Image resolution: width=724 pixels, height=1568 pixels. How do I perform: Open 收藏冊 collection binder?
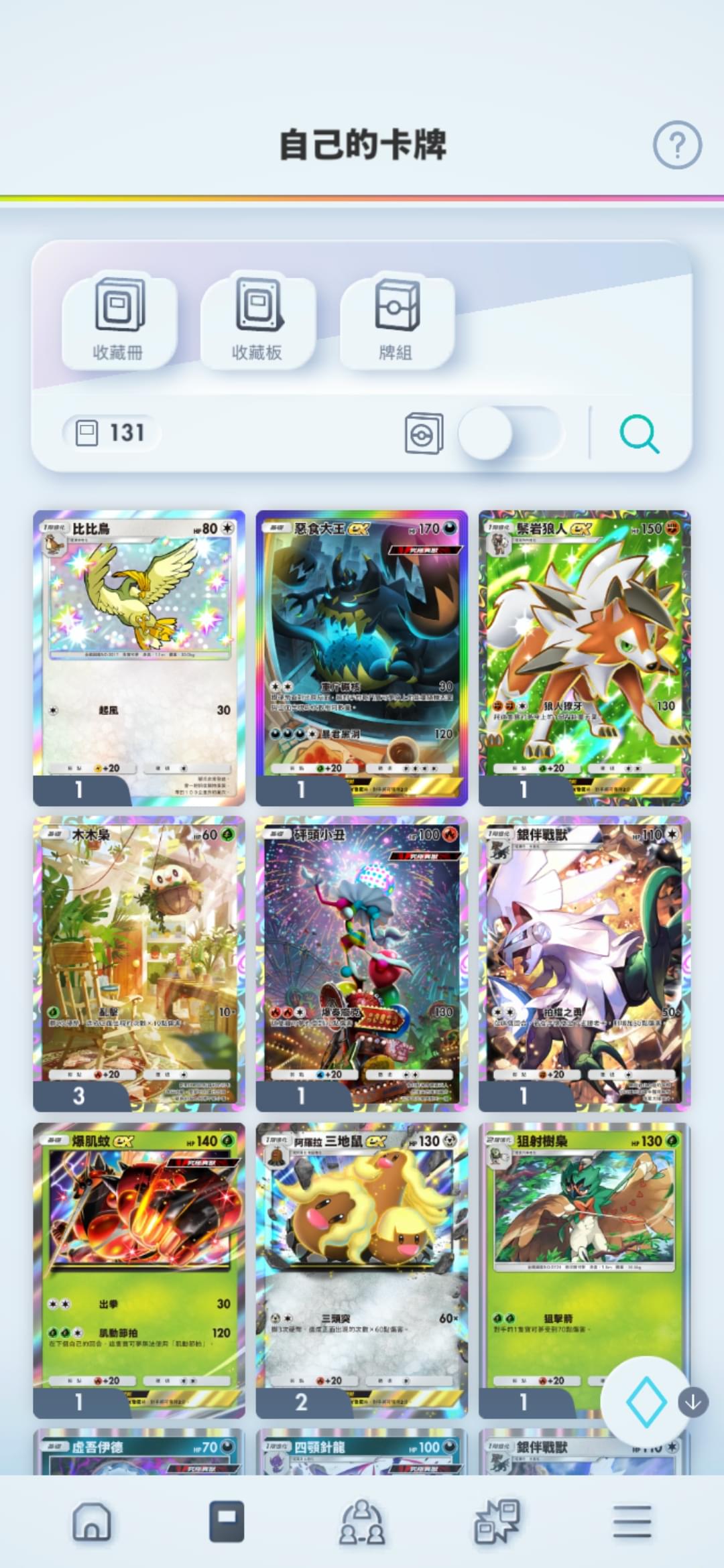click(119, 320)
